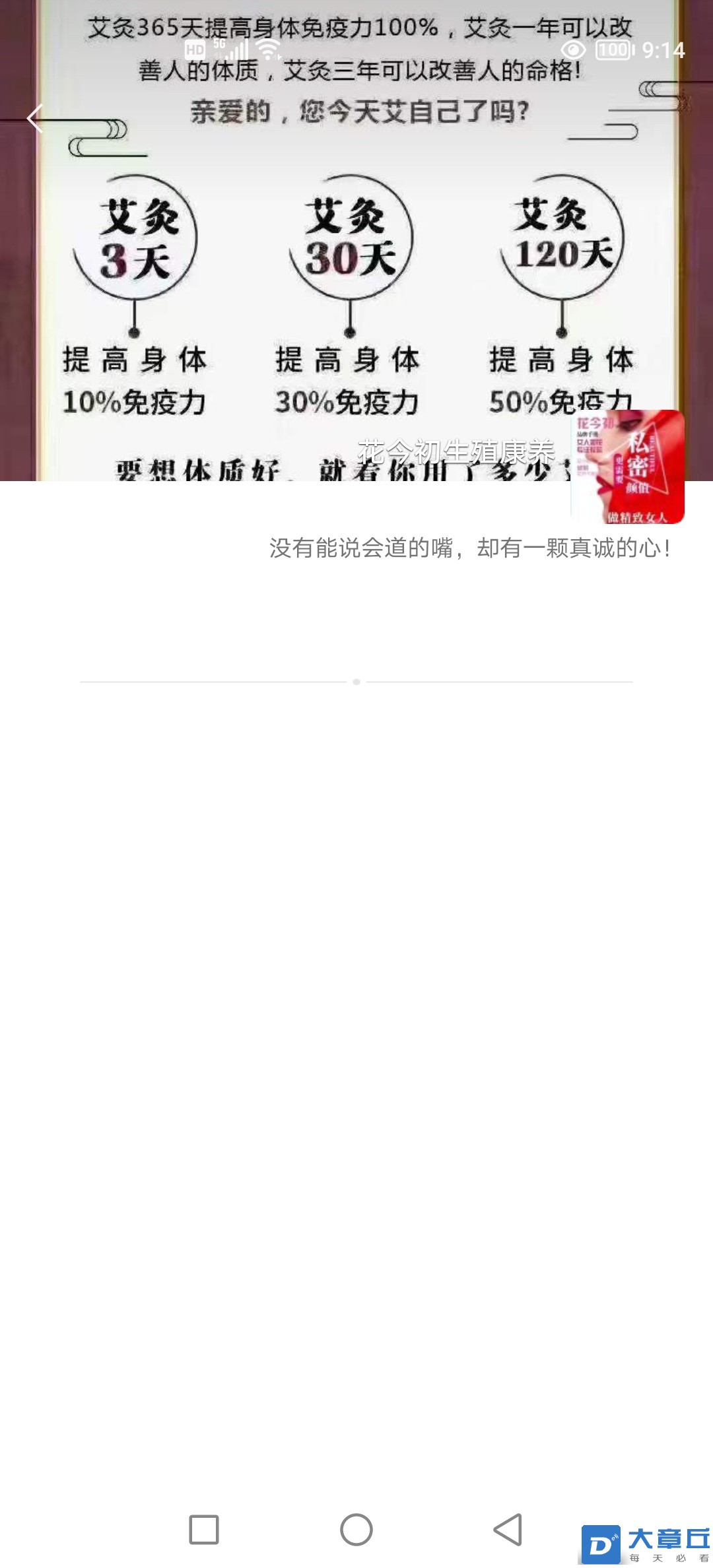Viewport: 713px width, 1568px height.
Task: Open recent apps from the navigation bar
Action: click(x=204, y=1529)
